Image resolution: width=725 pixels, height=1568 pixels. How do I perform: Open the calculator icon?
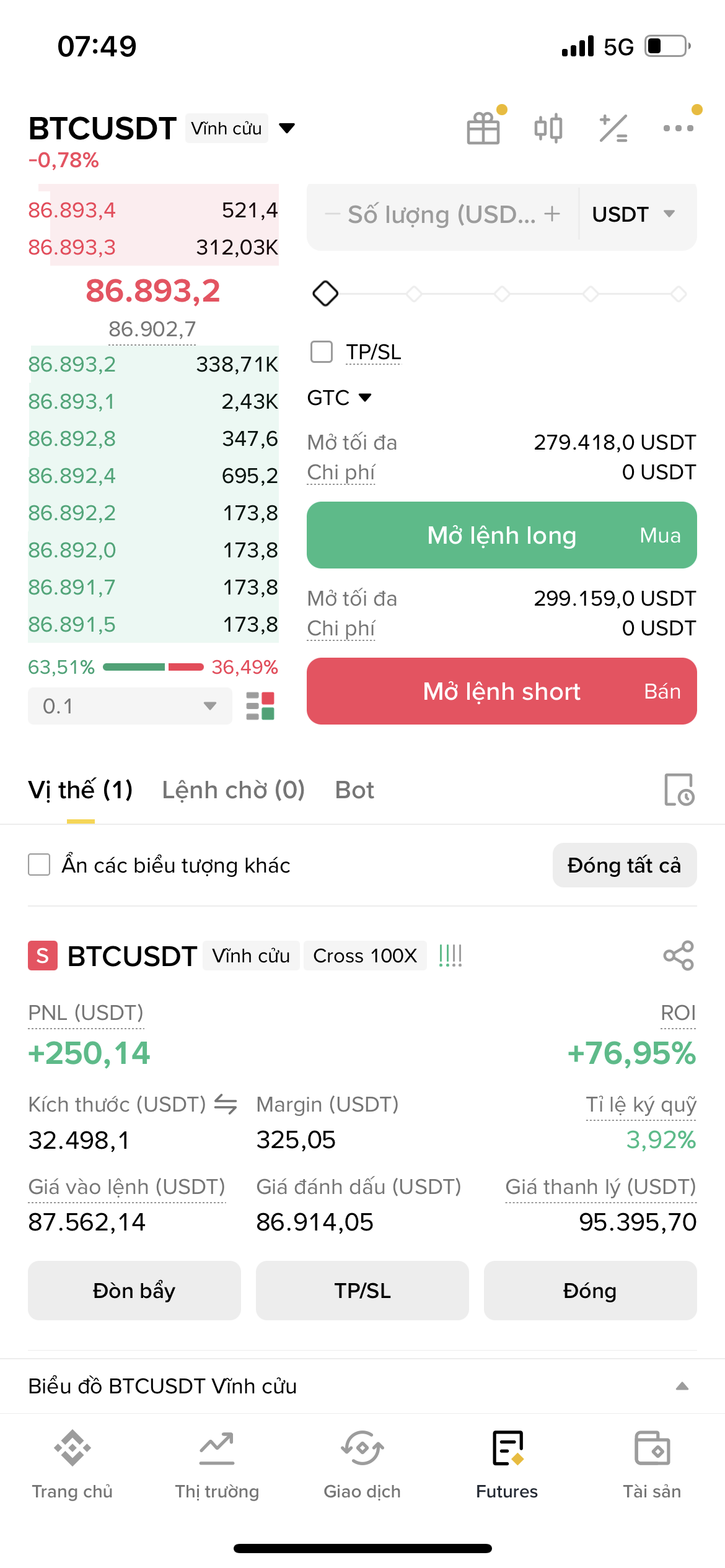coord(613,128)
